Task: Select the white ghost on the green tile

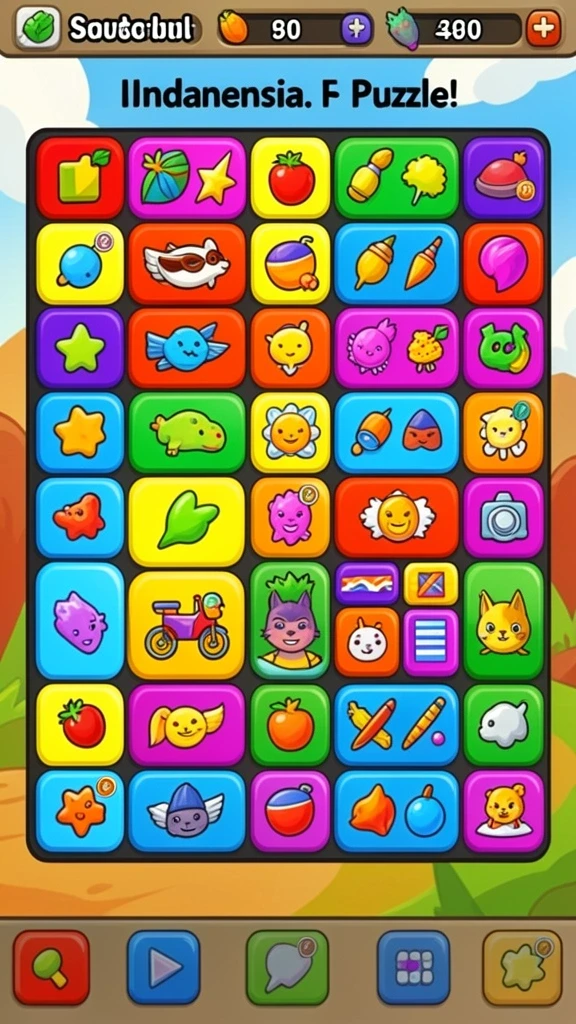Action: click(x=504, y=725)
